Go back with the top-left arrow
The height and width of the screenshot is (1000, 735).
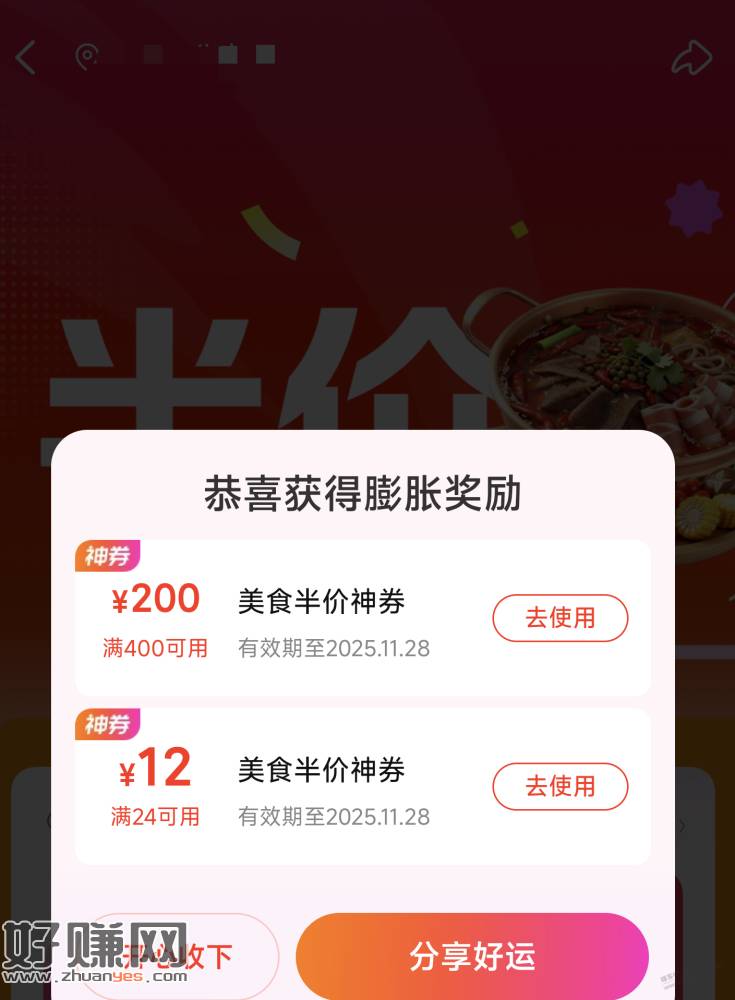coord(26,57)
